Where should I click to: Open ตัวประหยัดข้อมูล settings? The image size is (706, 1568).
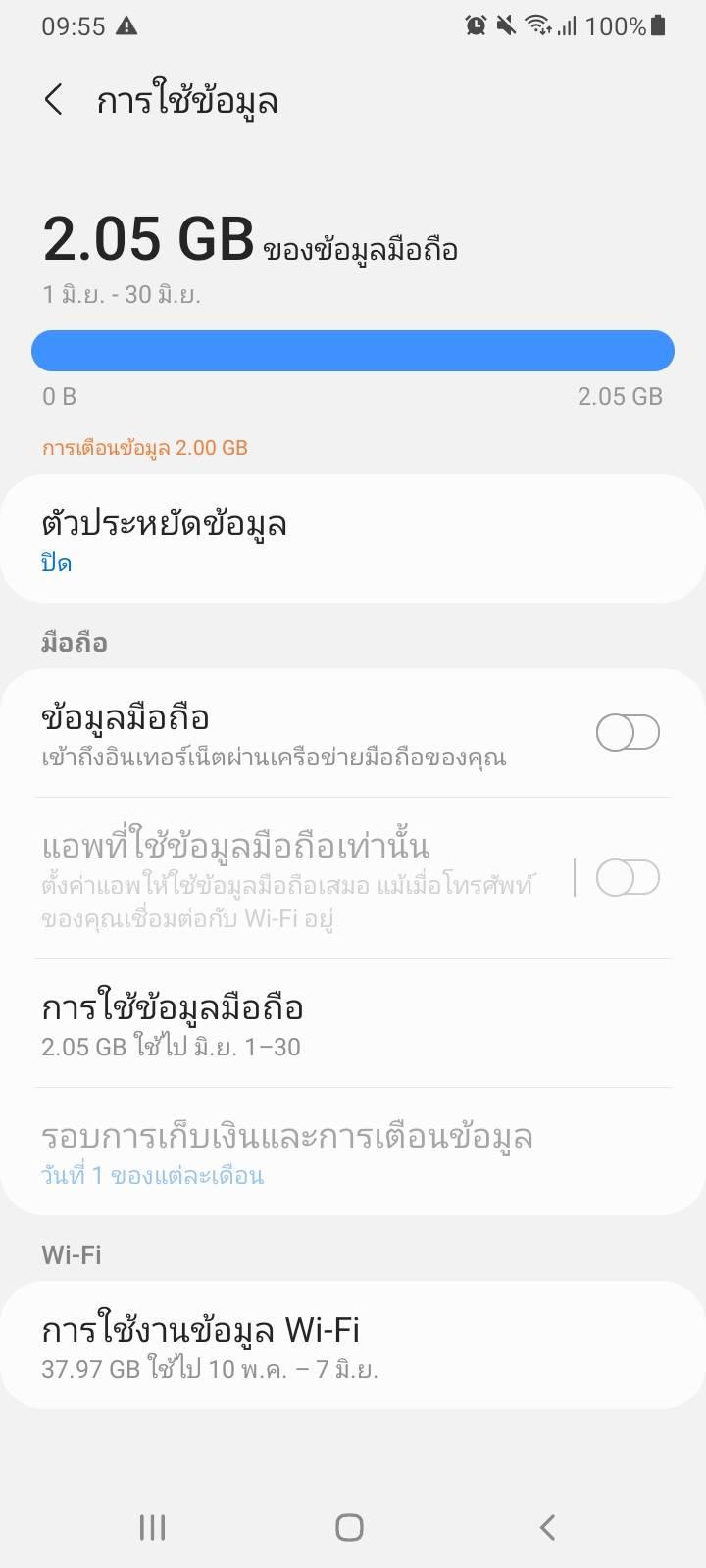[x=353, y=539]
